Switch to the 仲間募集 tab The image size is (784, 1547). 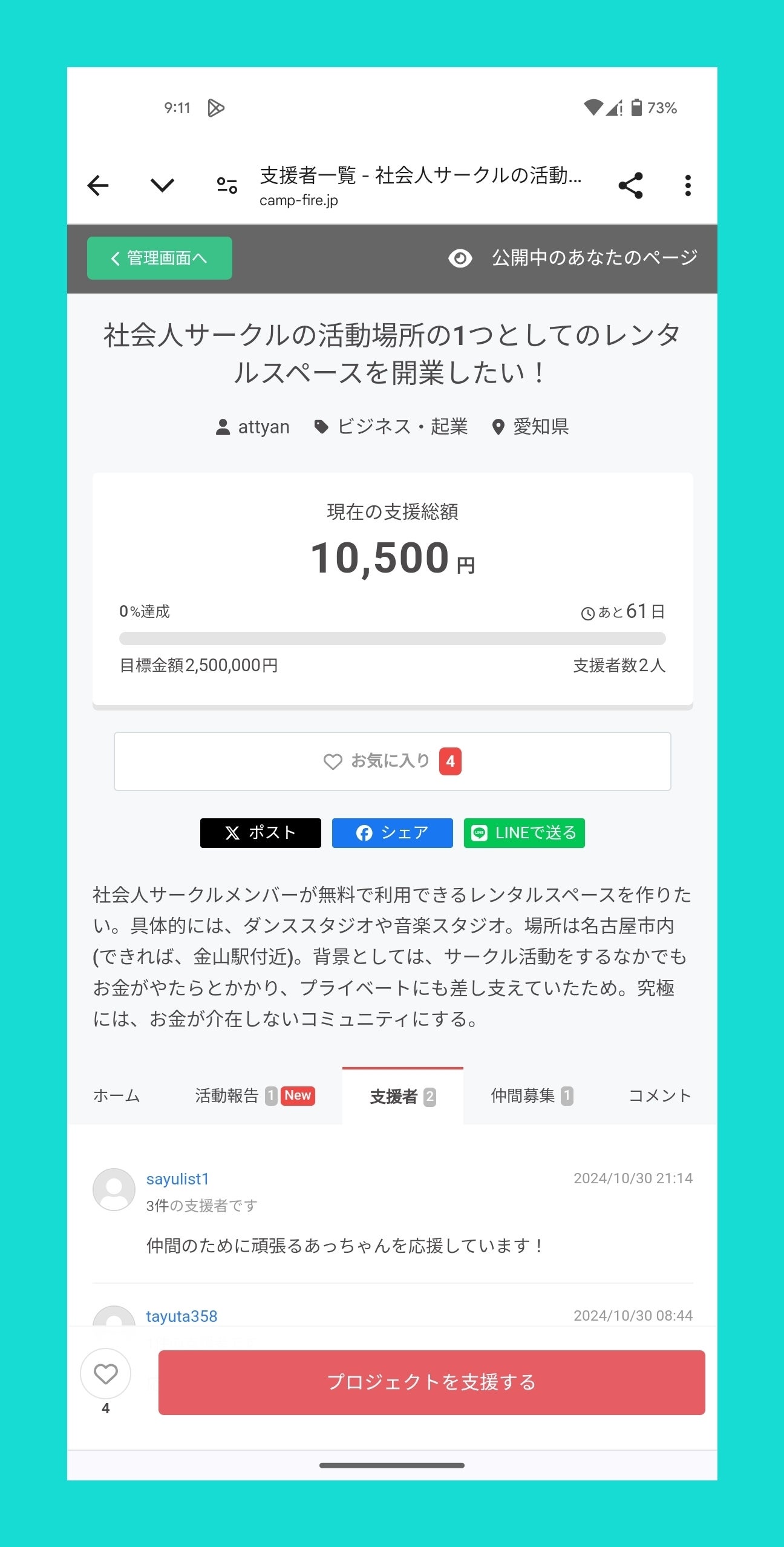tap(531, 1096)
